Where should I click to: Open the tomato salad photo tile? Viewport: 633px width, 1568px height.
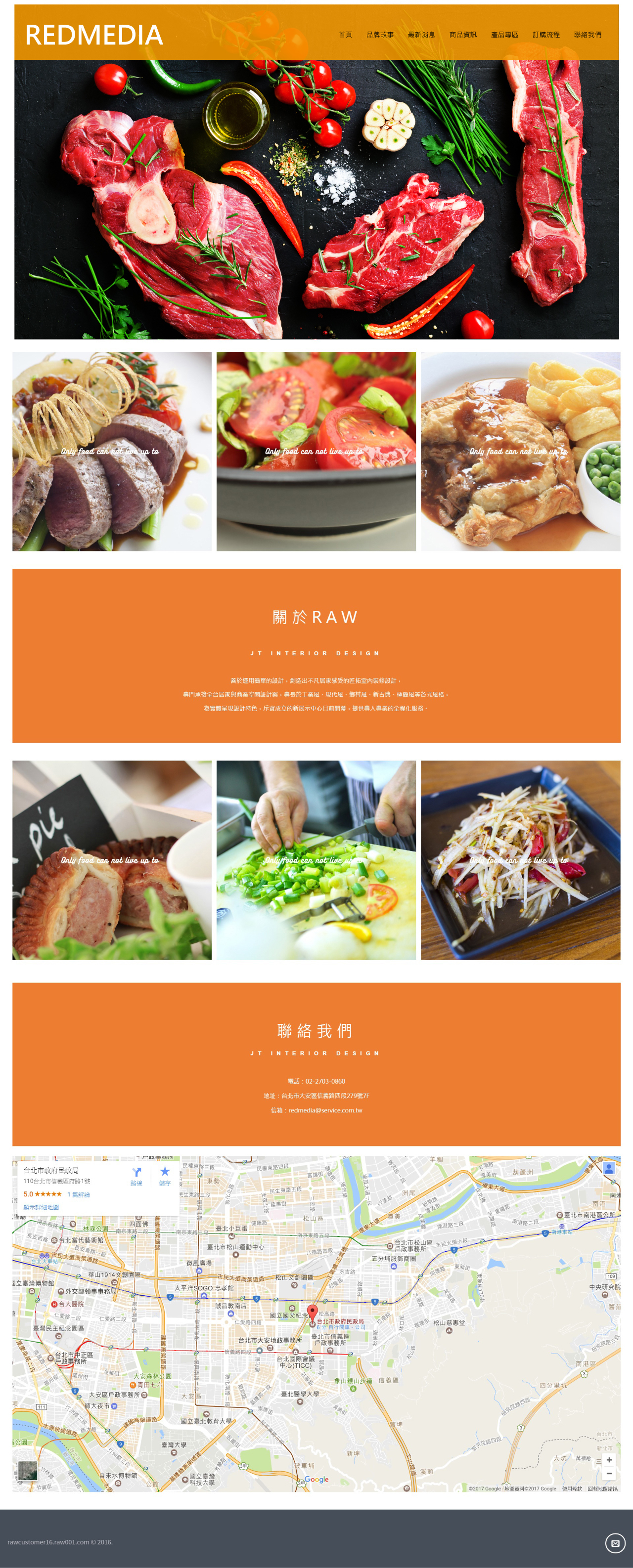[316, 451]
